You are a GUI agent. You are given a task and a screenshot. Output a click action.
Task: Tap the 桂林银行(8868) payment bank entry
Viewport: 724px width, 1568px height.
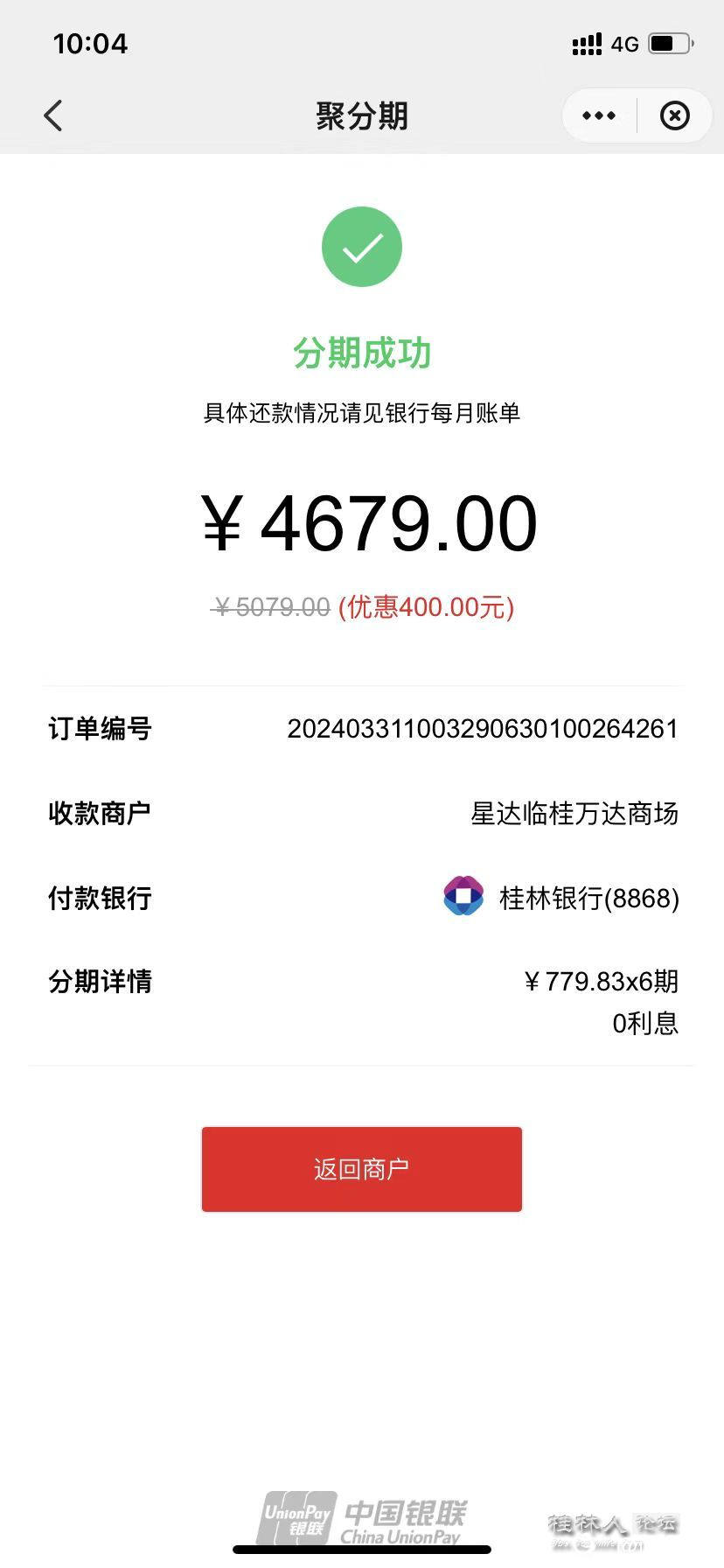coord(591,897)
